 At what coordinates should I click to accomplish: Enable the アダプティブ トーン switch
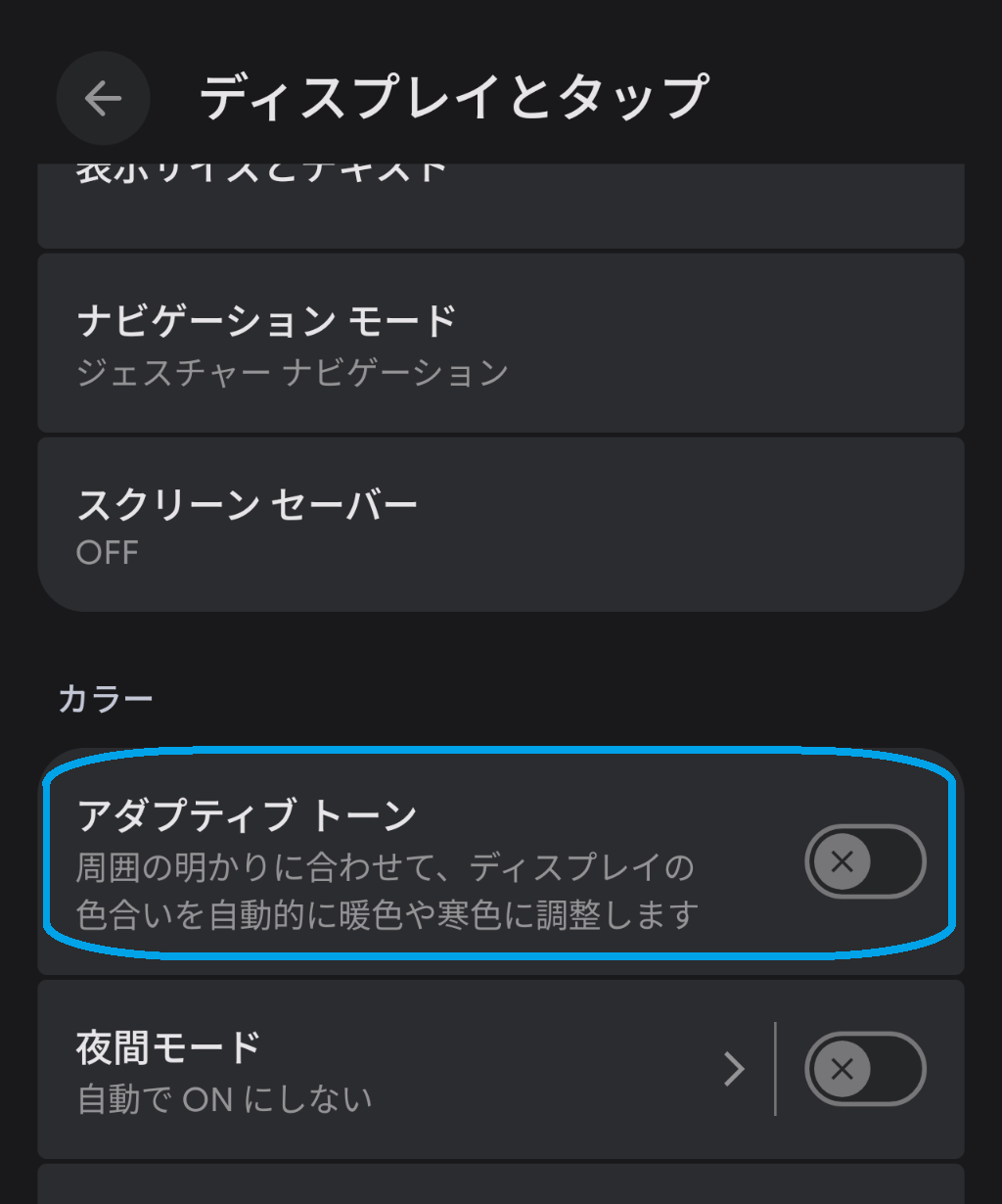[865, 861]
